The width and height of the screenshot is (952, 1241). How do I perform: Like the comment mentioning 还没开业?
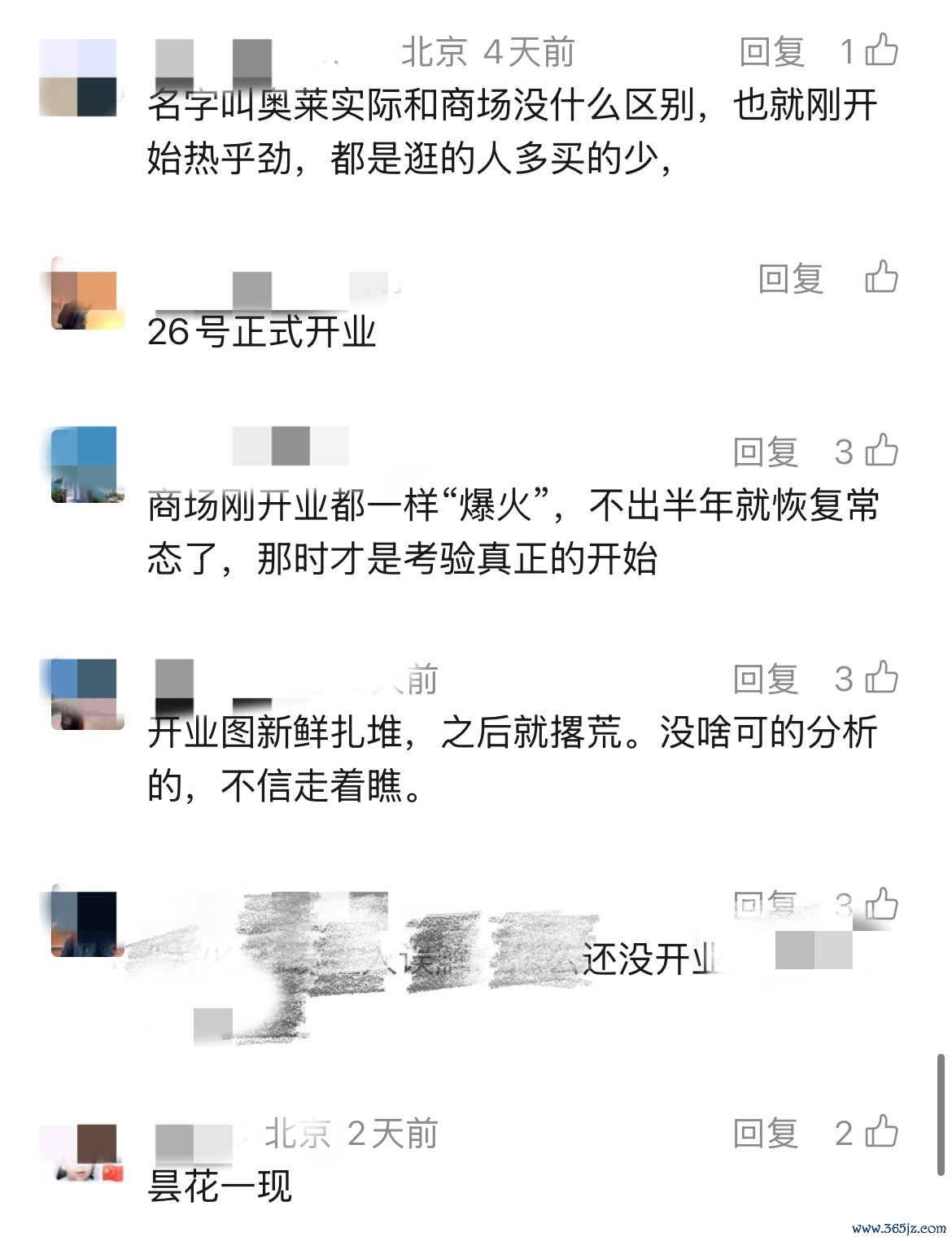(881, 904)
